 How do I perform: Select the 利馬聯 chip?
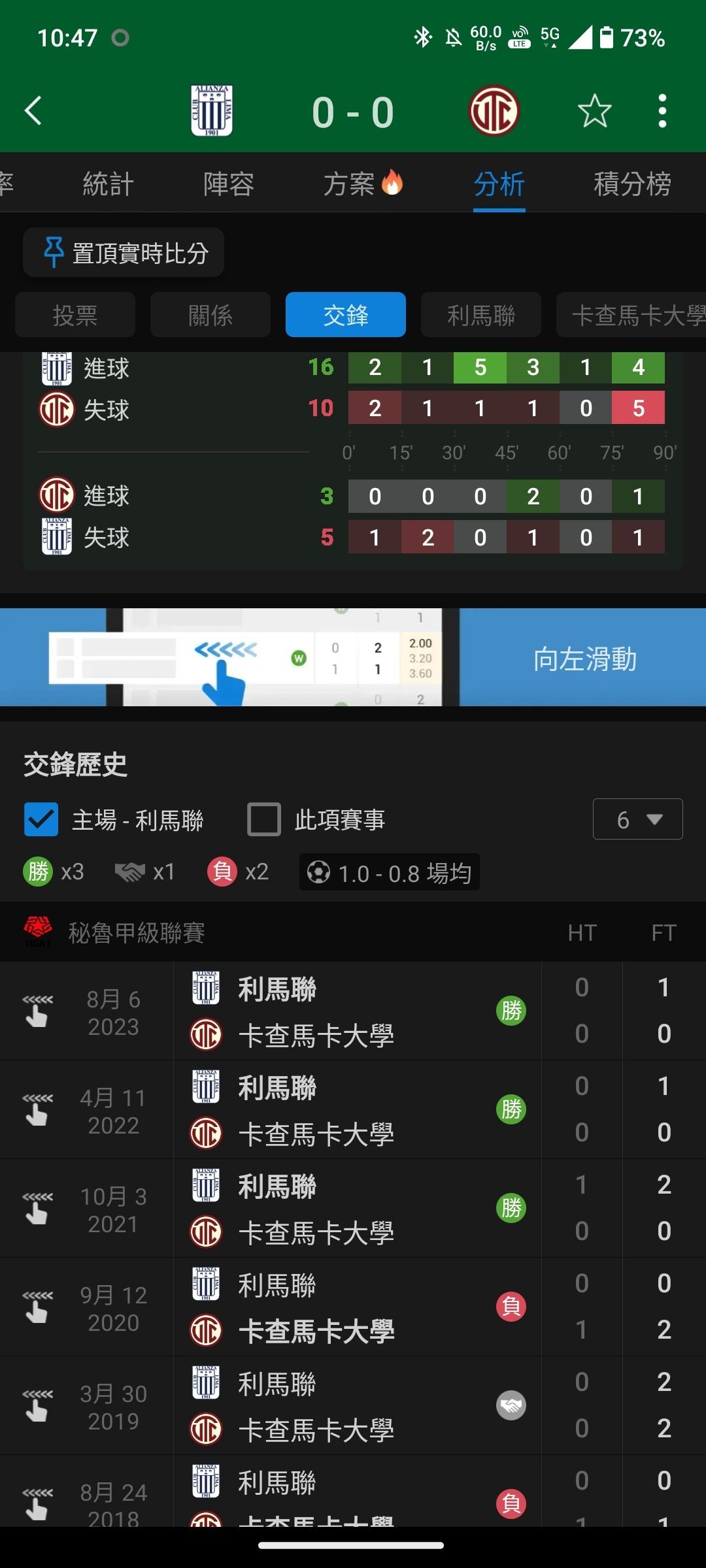(480, 315)
